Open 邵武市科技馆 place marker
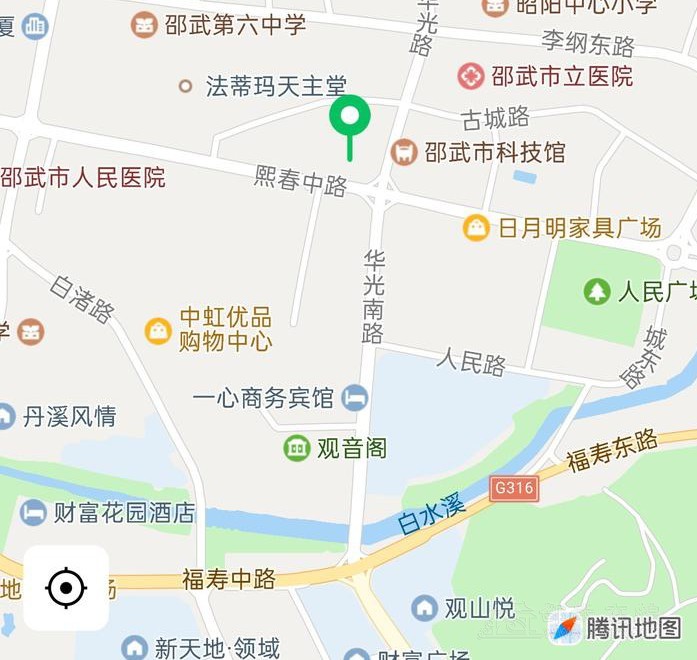This screenshot has height=660, width=697. click(404, 152)
